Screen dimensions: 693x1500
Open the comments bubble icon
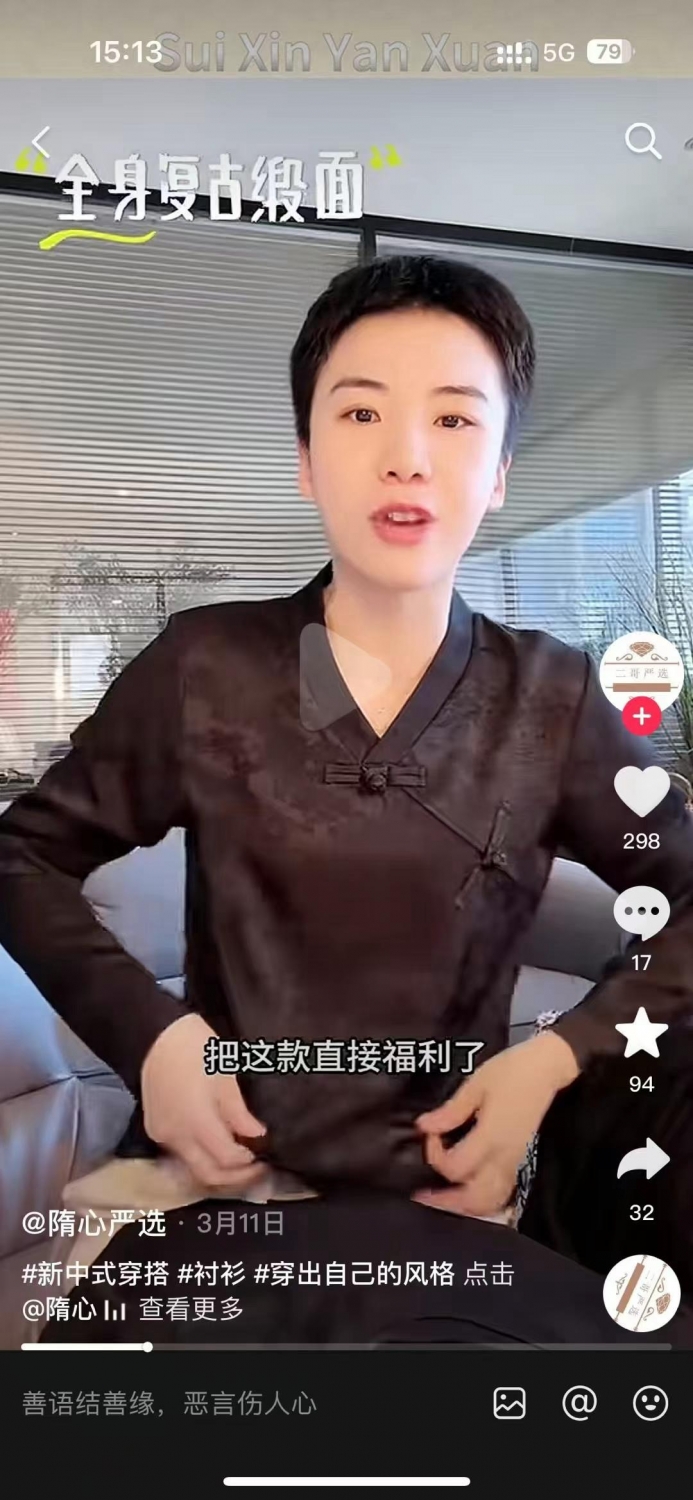[641, 912]
